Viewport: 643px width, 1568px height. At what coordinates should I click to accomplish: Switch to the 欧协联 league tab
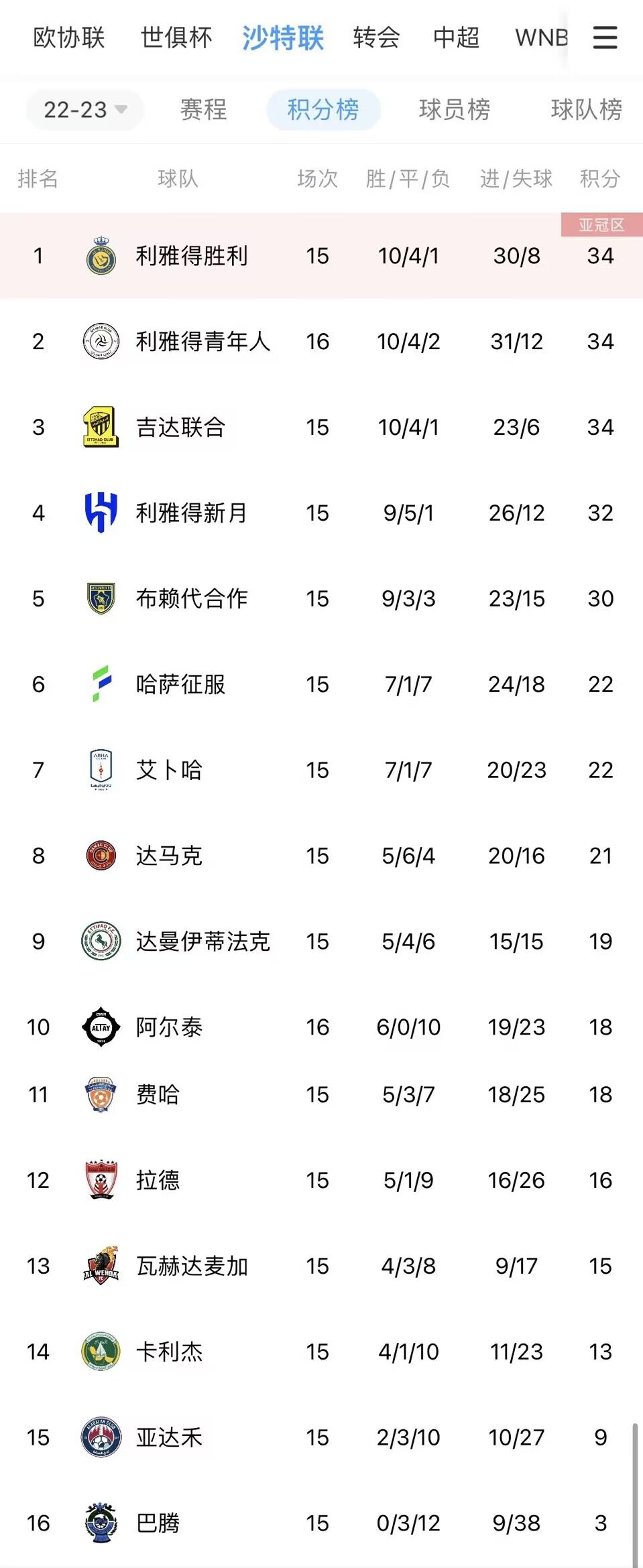[69, 38]
